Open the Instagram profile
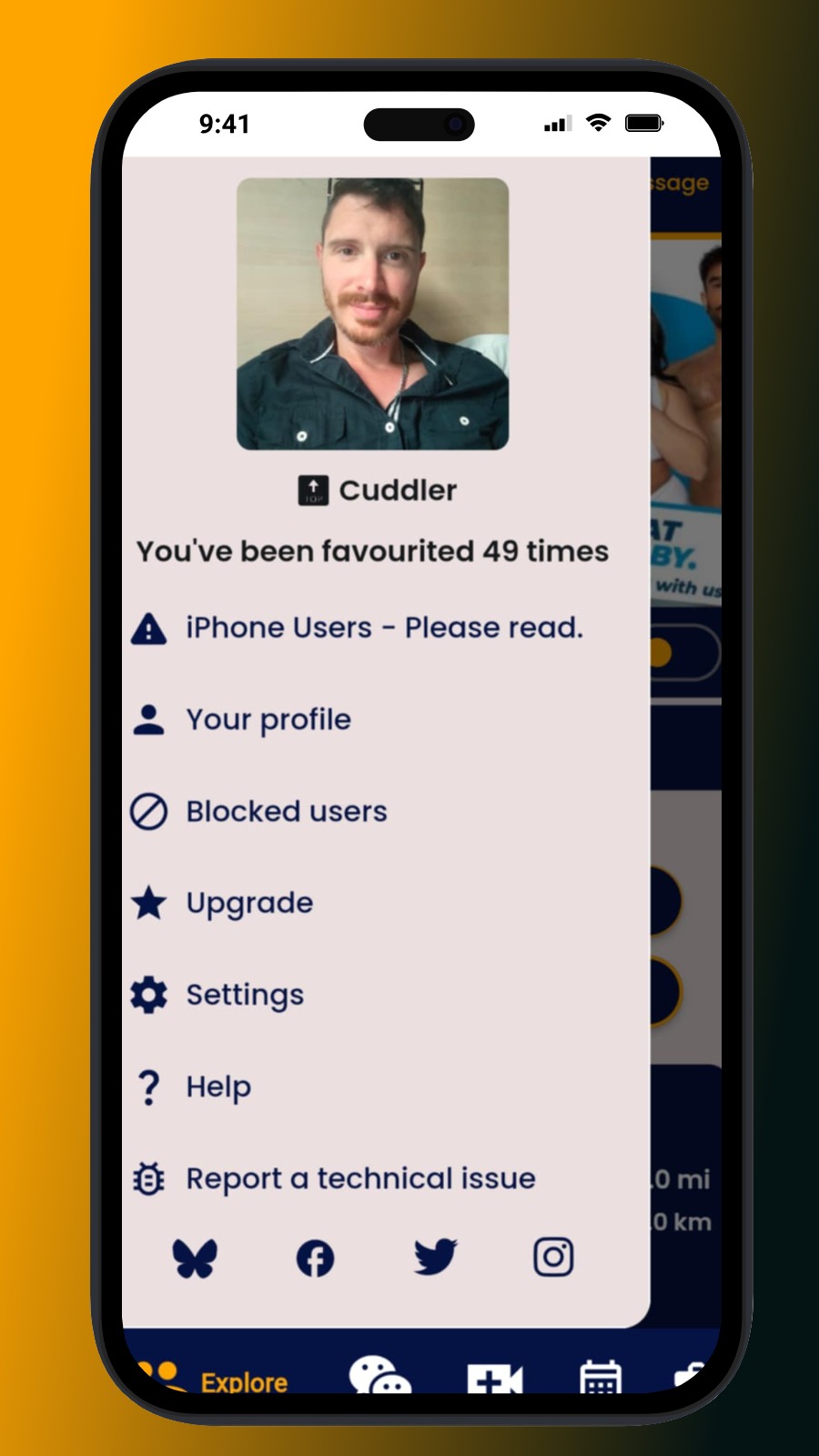Image resolution: width=819 pixels, height=1456 pixels. 553,1259
